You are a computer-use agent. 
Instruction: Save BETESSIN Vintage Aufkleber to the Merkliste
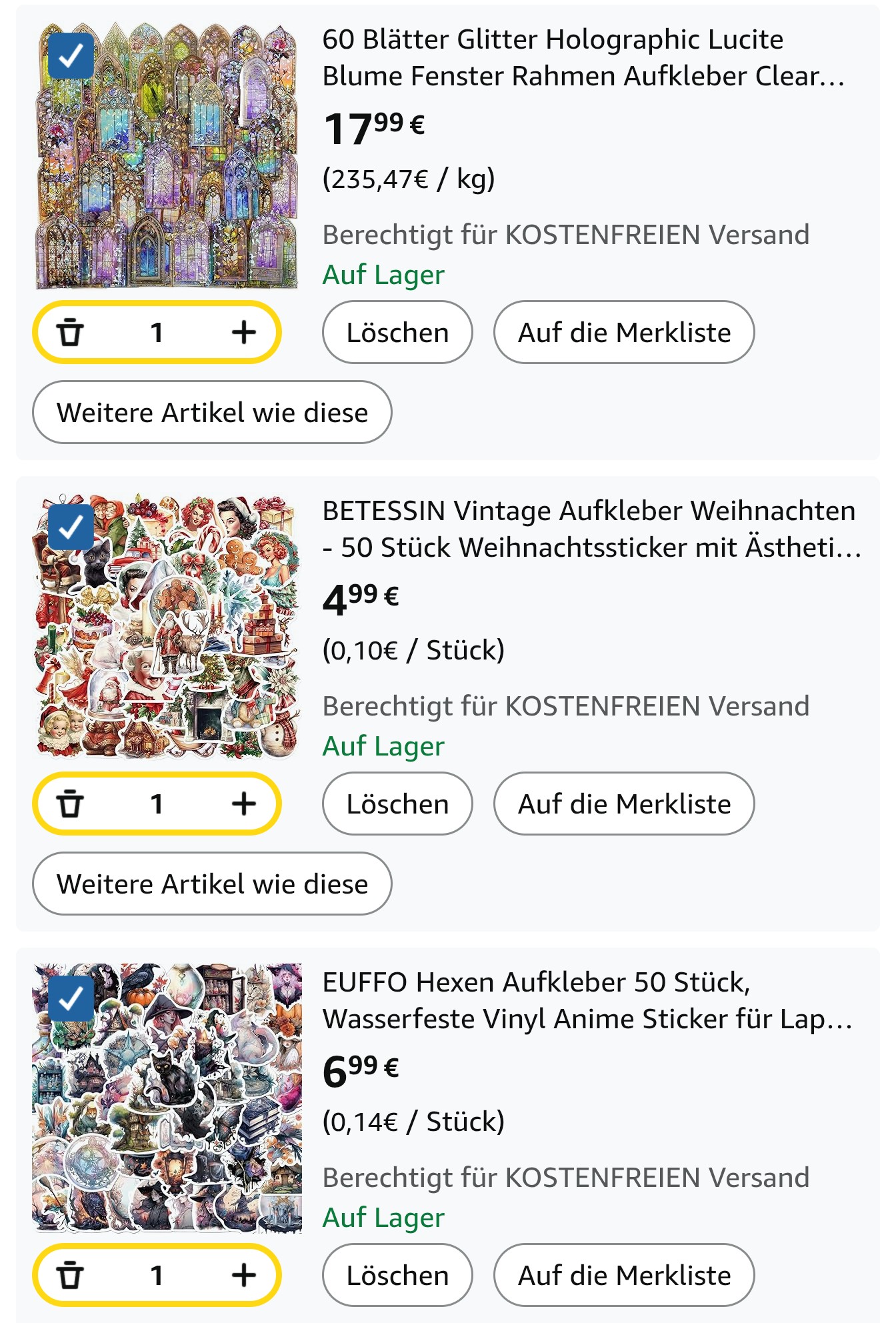[x=624, y=804]
